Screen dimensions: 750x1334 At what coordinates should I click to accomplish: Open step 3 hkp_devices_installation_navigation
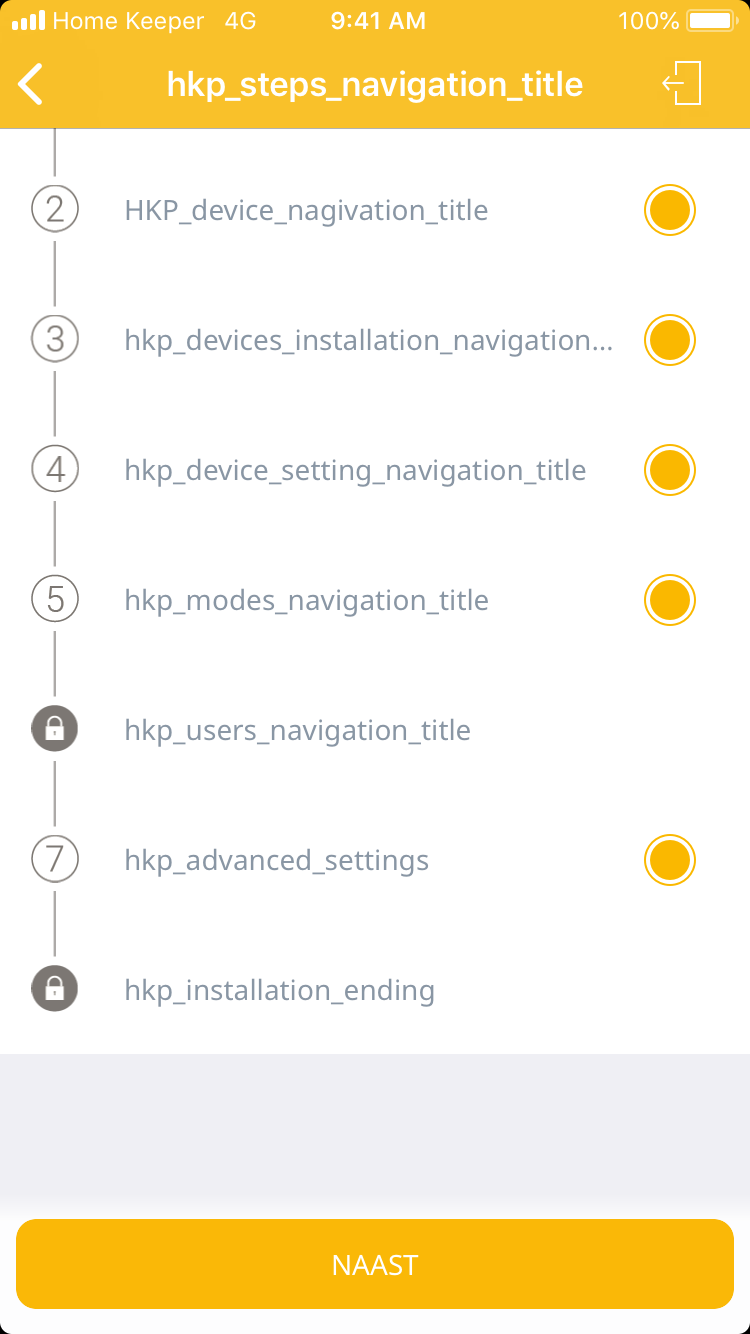pos(368,341)
